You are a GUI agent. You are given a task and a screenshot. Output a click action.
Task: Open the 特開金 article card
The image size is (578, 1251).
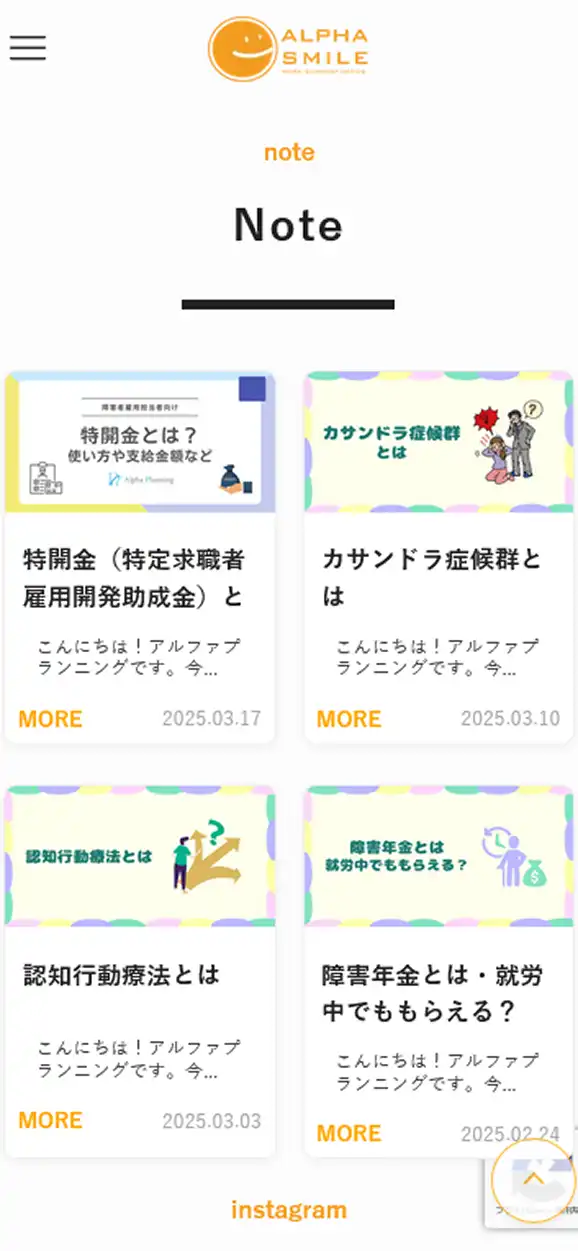tap(140, 557)
